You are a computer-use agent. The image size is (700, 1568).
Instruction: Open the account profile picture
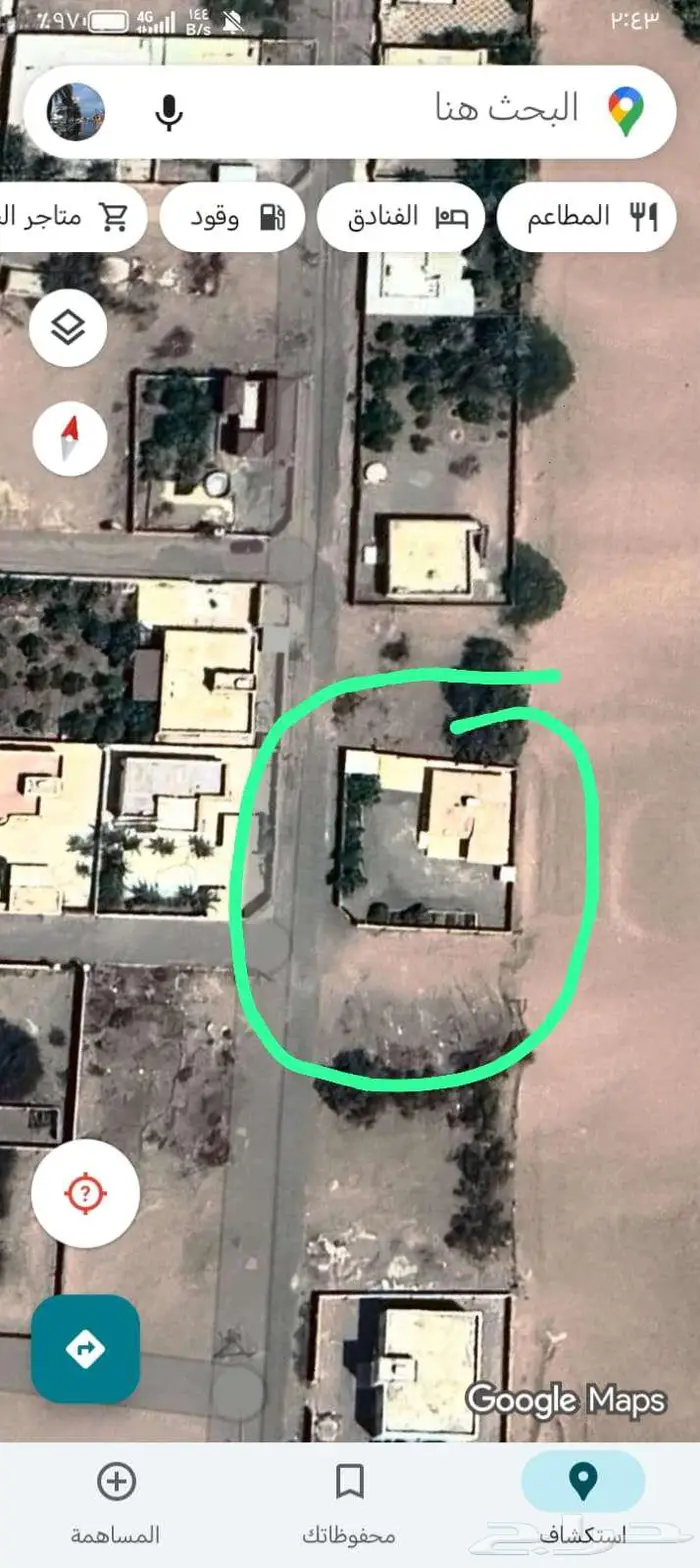point(75,112)
